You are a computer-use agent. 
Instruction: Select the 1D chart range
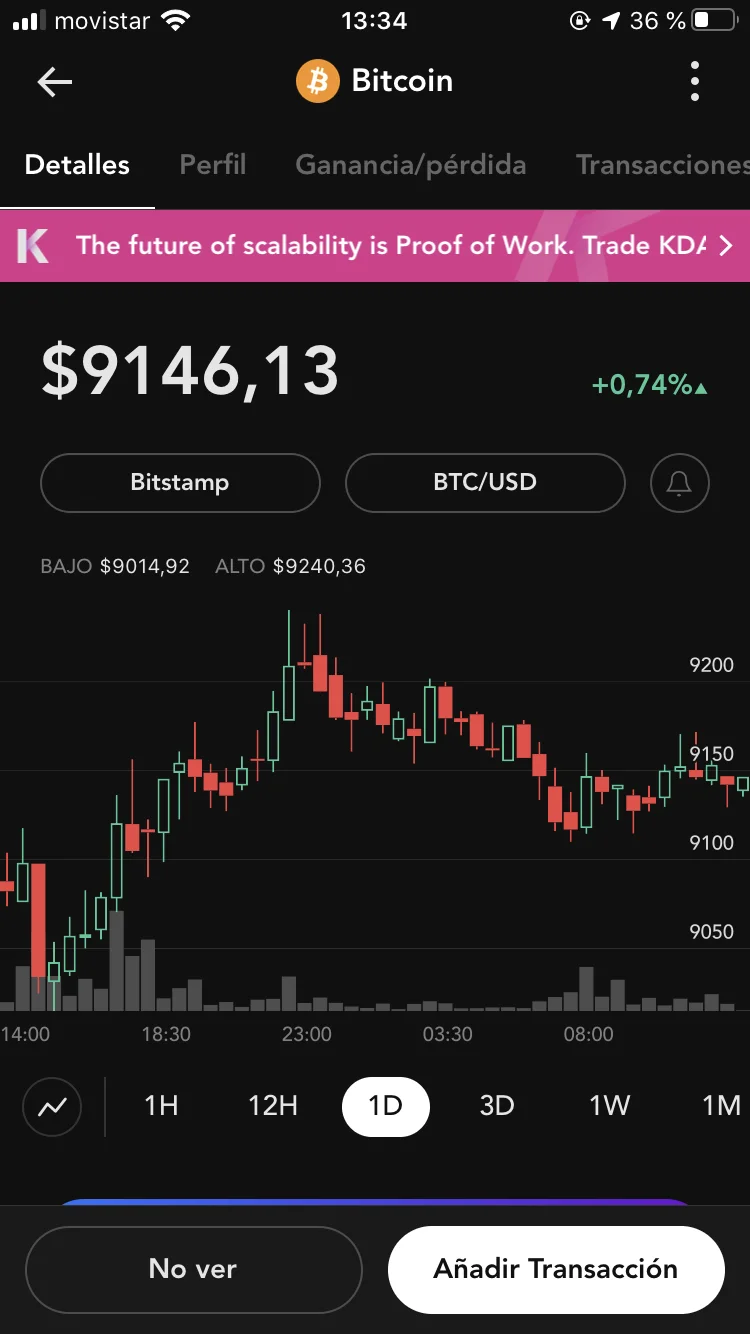[385, 1106]
